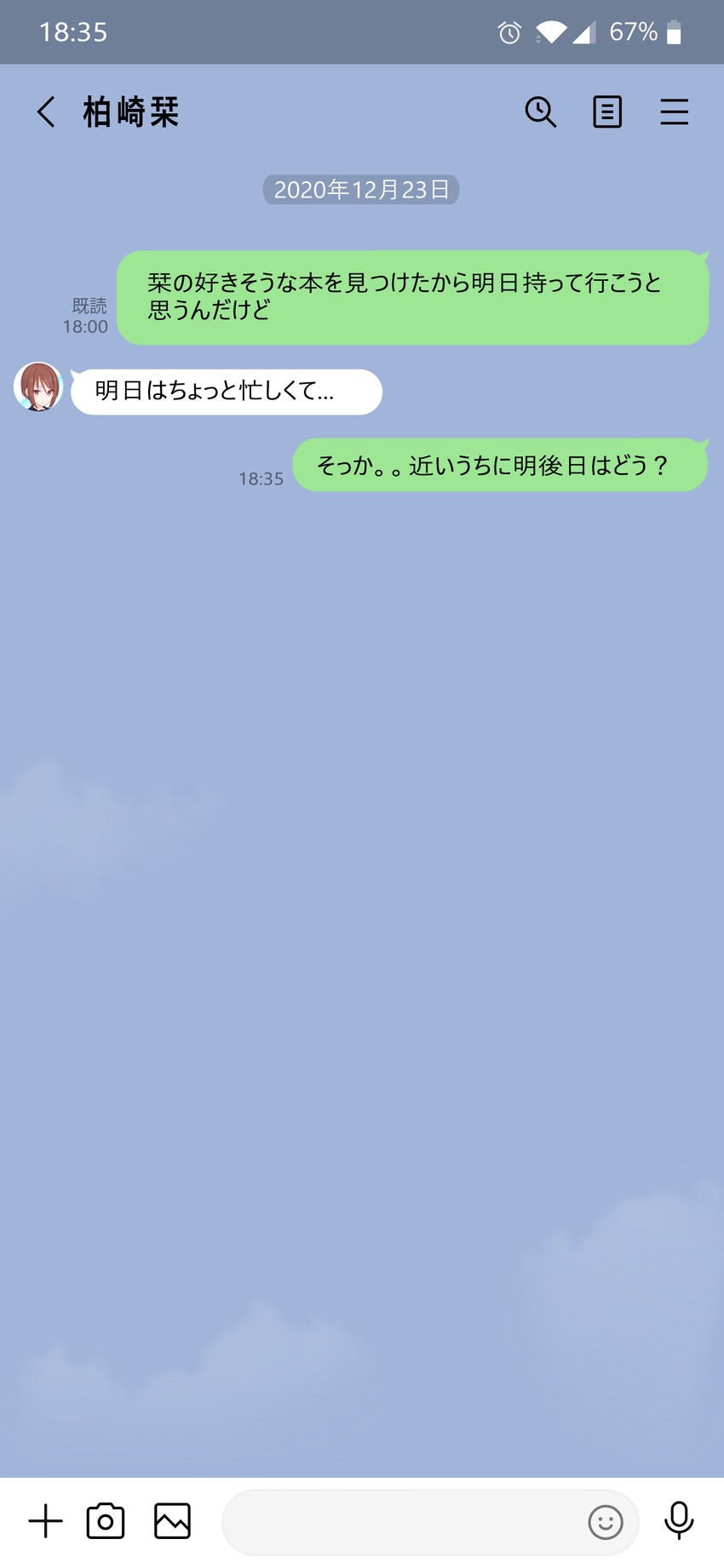Record a voice message with microphone
Screen dimensions: 724x1568
[x=679, y=1521]
